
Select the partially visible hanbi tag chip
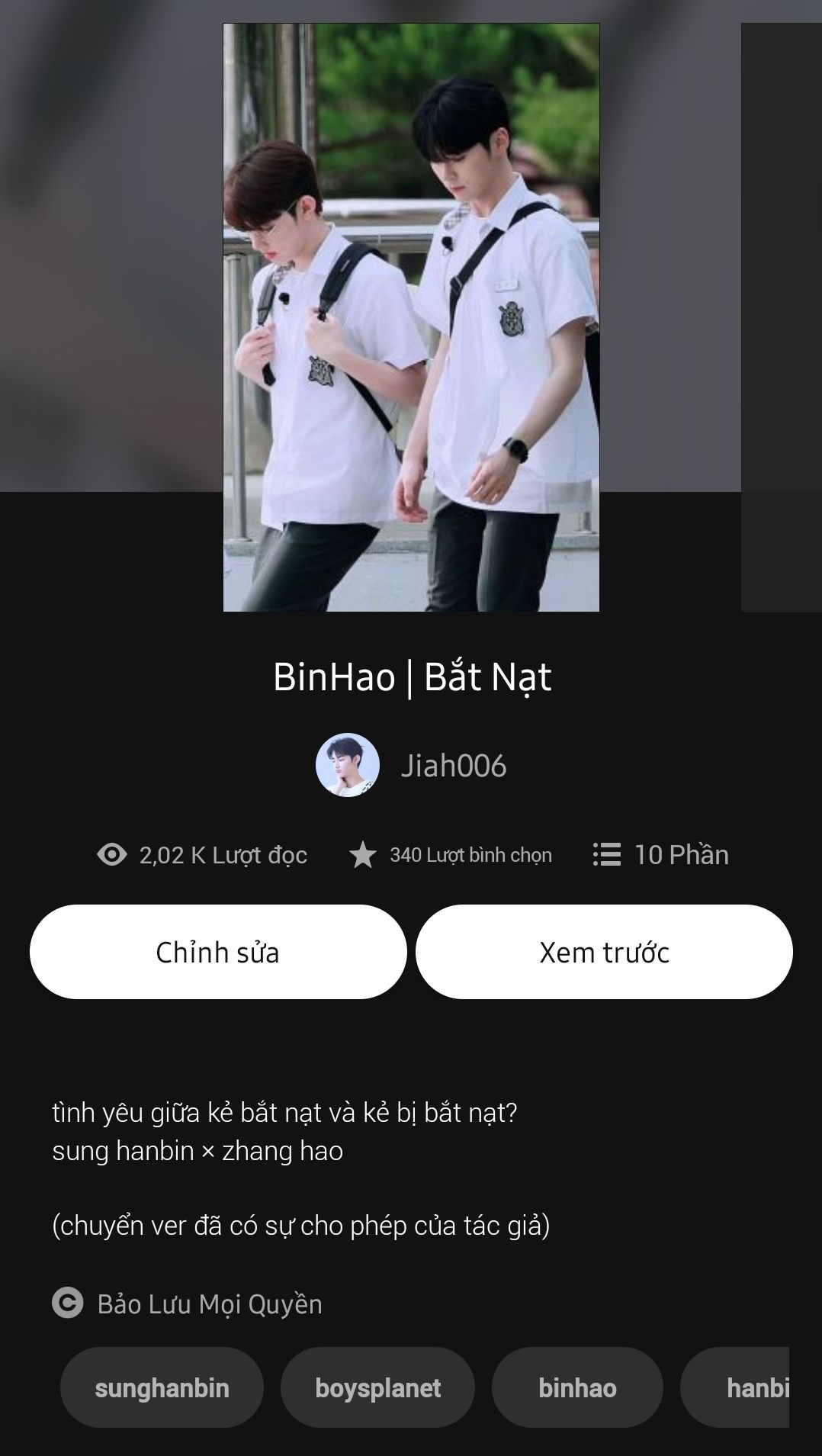coord(743,1388)
